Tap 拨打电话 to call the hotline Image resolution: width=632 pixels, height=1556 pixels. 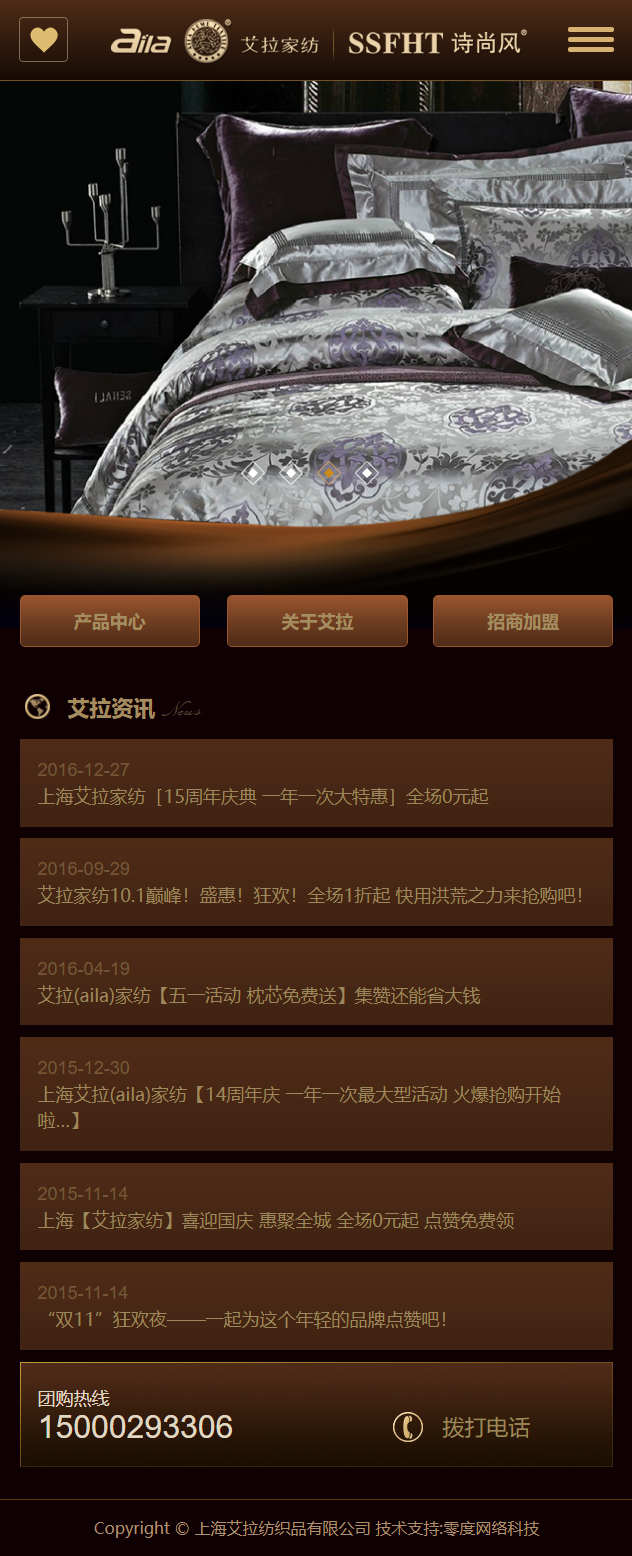click(485, 1427)
